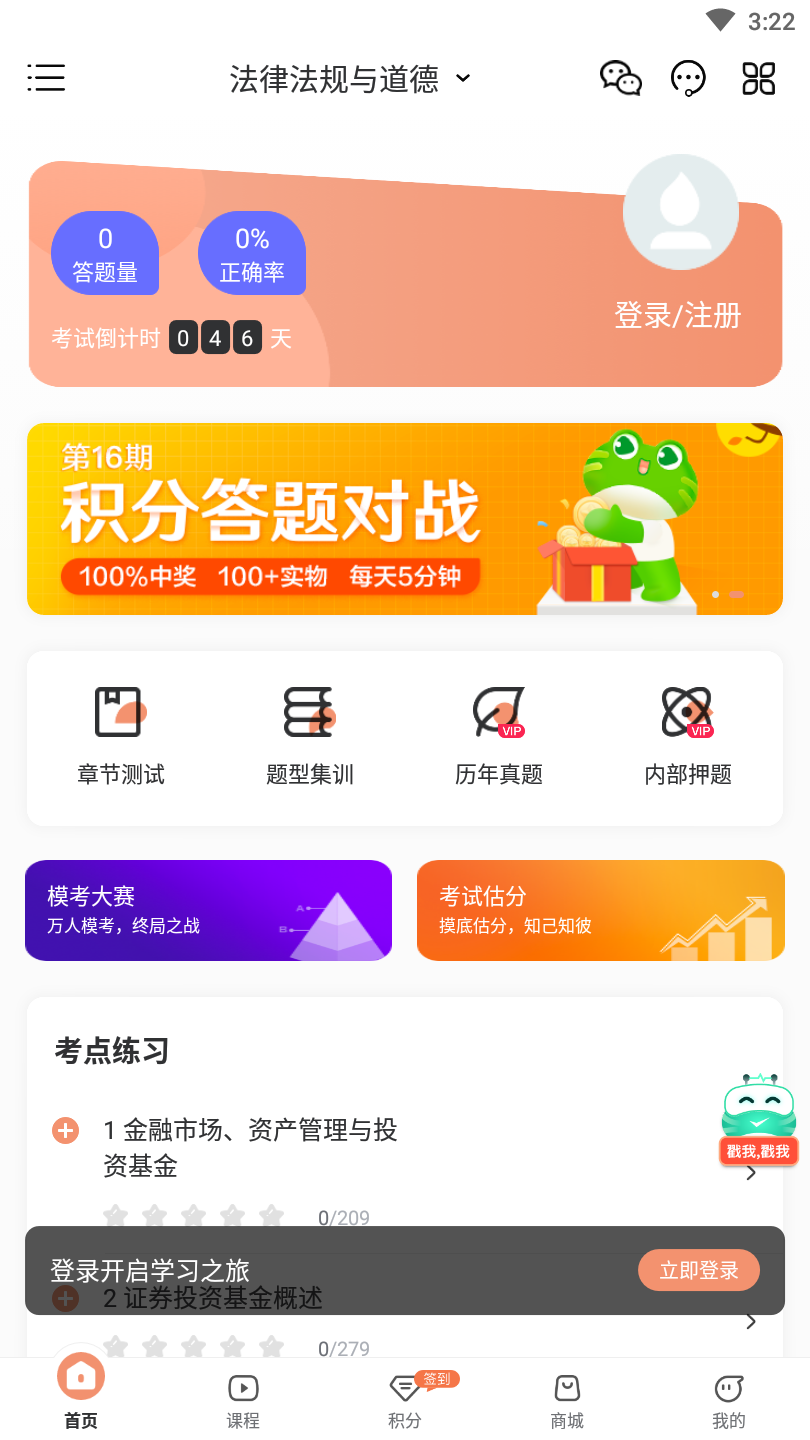810x1440 pixels.
Task: Tap the 0/209 progress indicator for chapter 1
Action: click(341, 1217)
